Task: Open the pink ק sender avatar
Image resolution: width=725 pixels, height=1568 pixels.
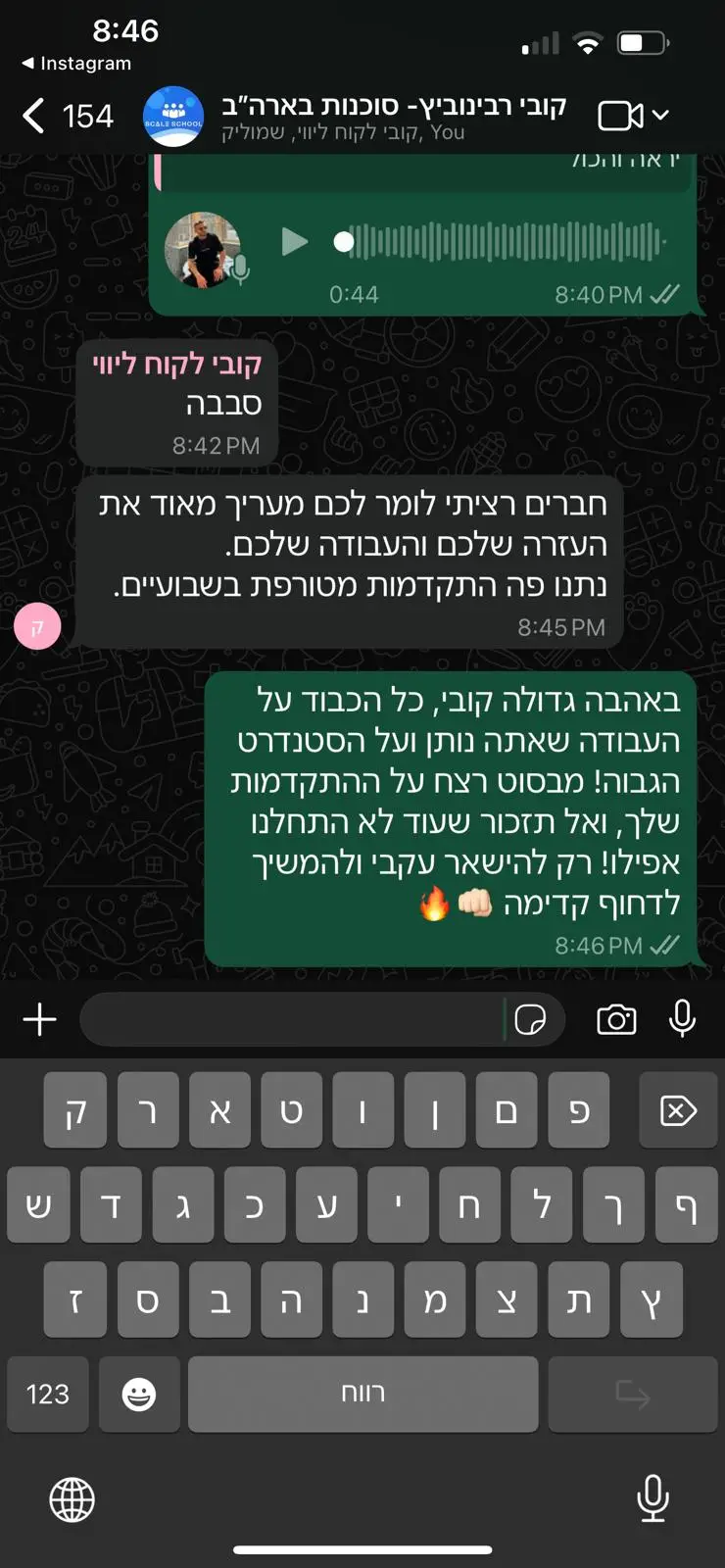Action: 37,627
